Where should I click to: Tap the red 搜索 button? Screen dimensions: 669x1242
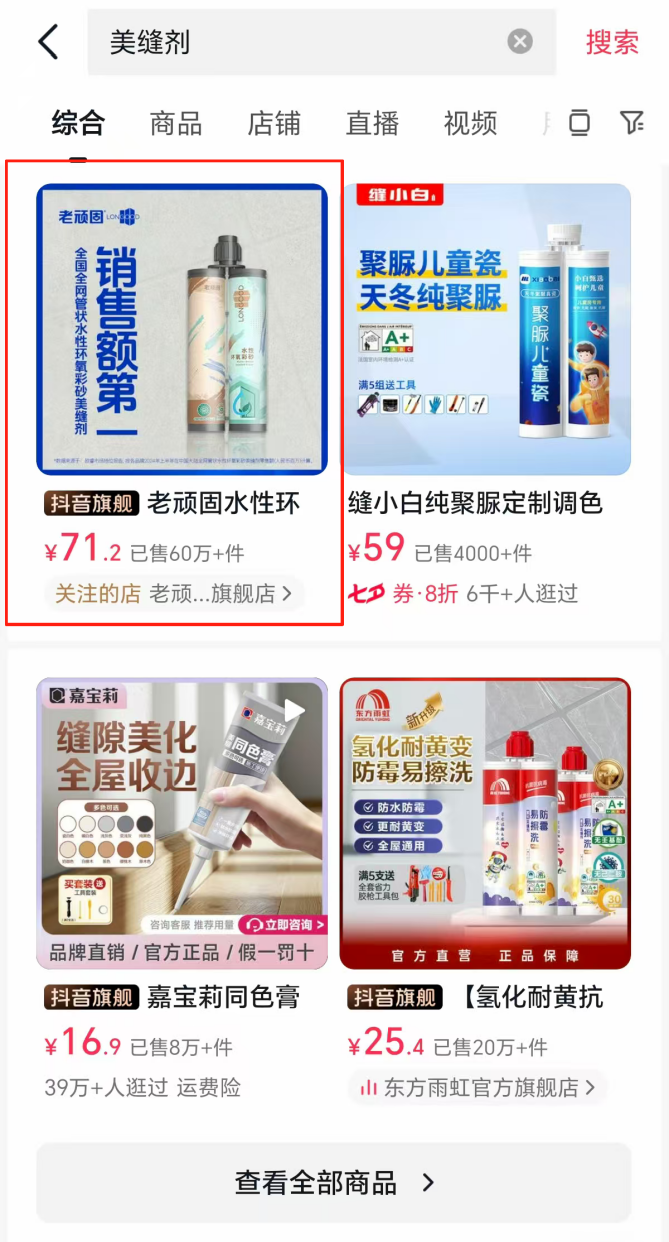point(612,42)
